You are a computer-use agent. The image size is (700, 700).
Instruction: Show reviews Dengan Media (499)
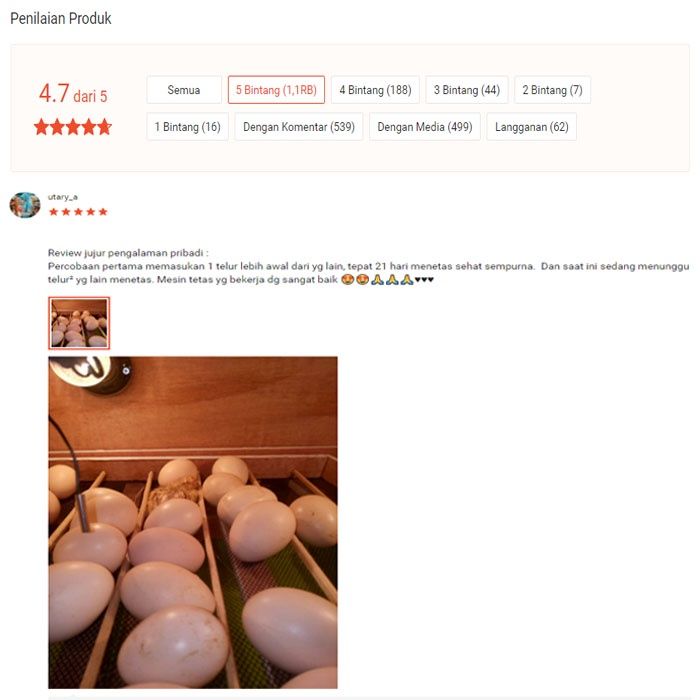click(425, 127)
